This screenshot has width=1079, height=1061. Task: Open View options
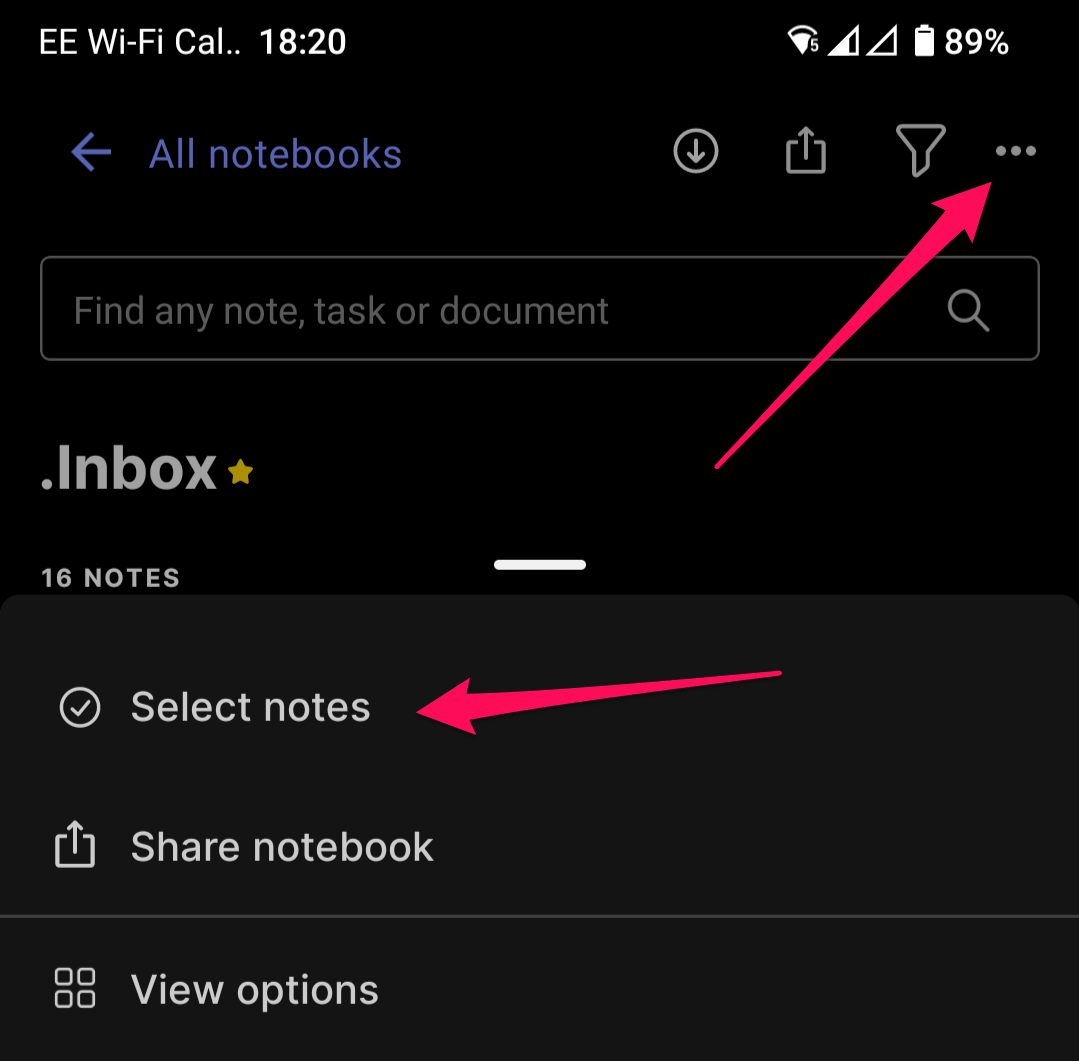click(x=254, y=990)
